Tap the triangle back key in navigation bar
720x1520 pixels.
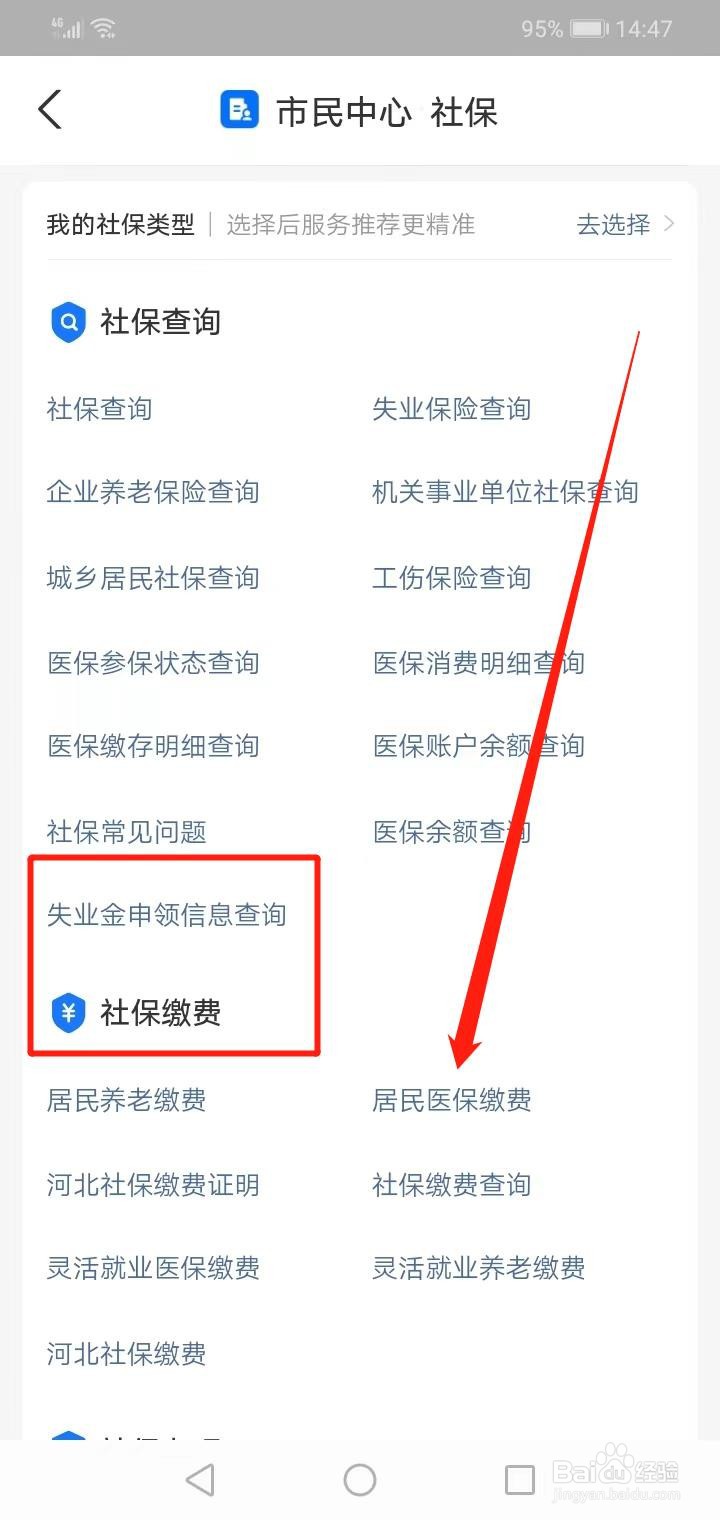(x=200, y=1480)
